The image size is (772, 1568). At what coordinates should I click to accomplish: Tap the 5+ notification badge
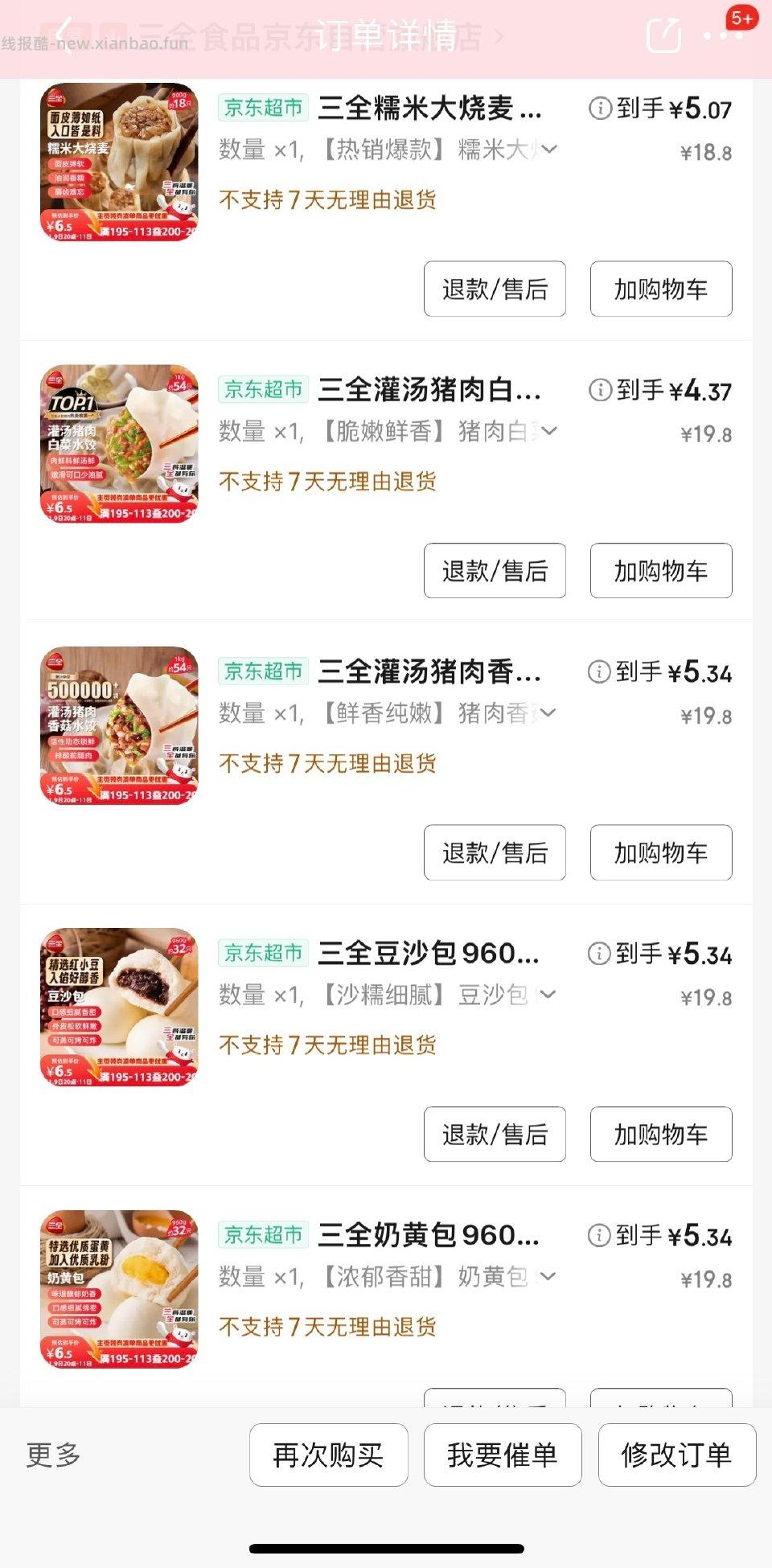tap(741, 16)
